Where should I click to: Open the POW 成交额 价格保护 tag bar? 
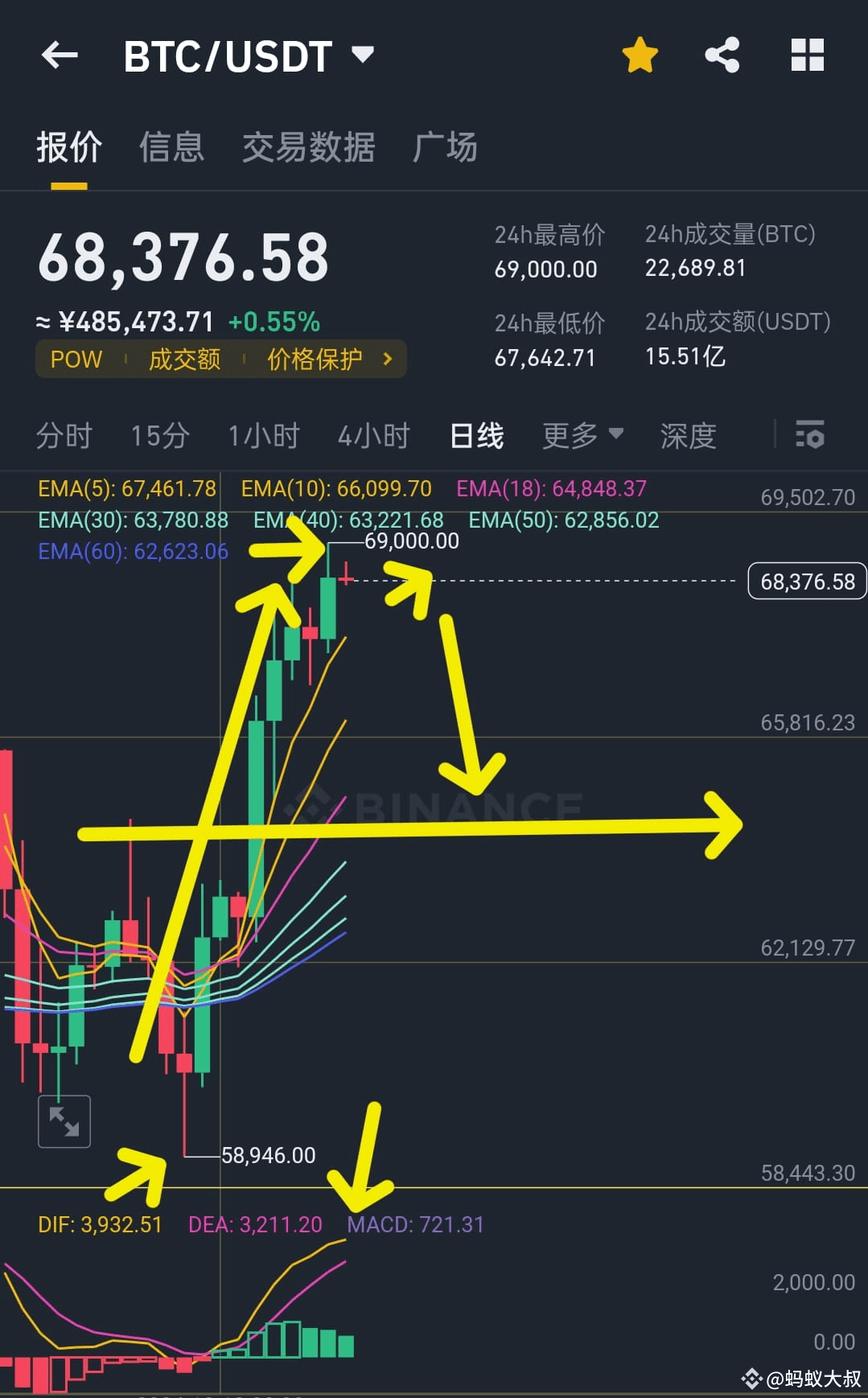pyautogui.click(x=221, y=359)
